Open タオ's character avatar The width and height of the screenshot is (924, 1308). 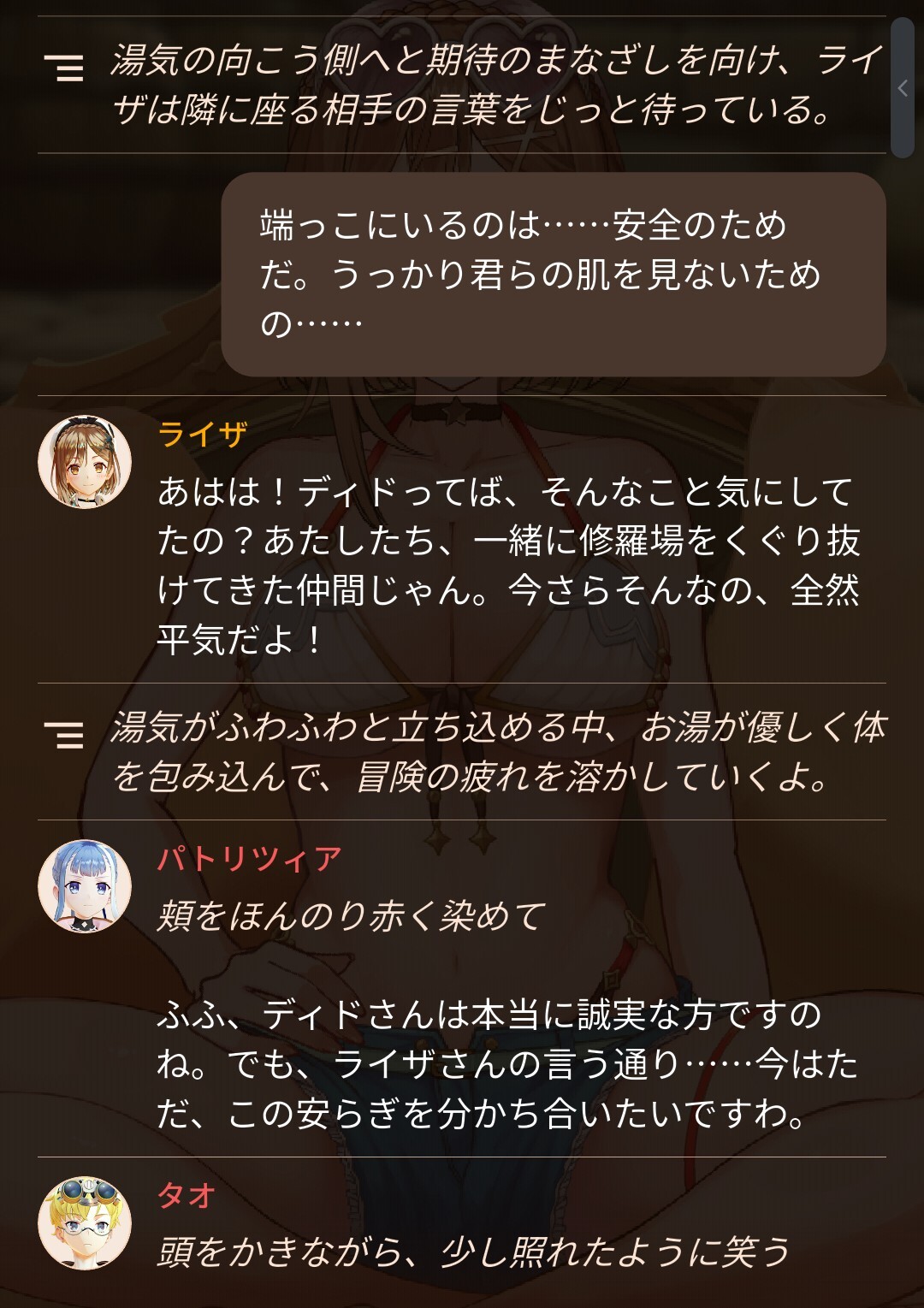pyautogui.click(x=85, y=1222)
